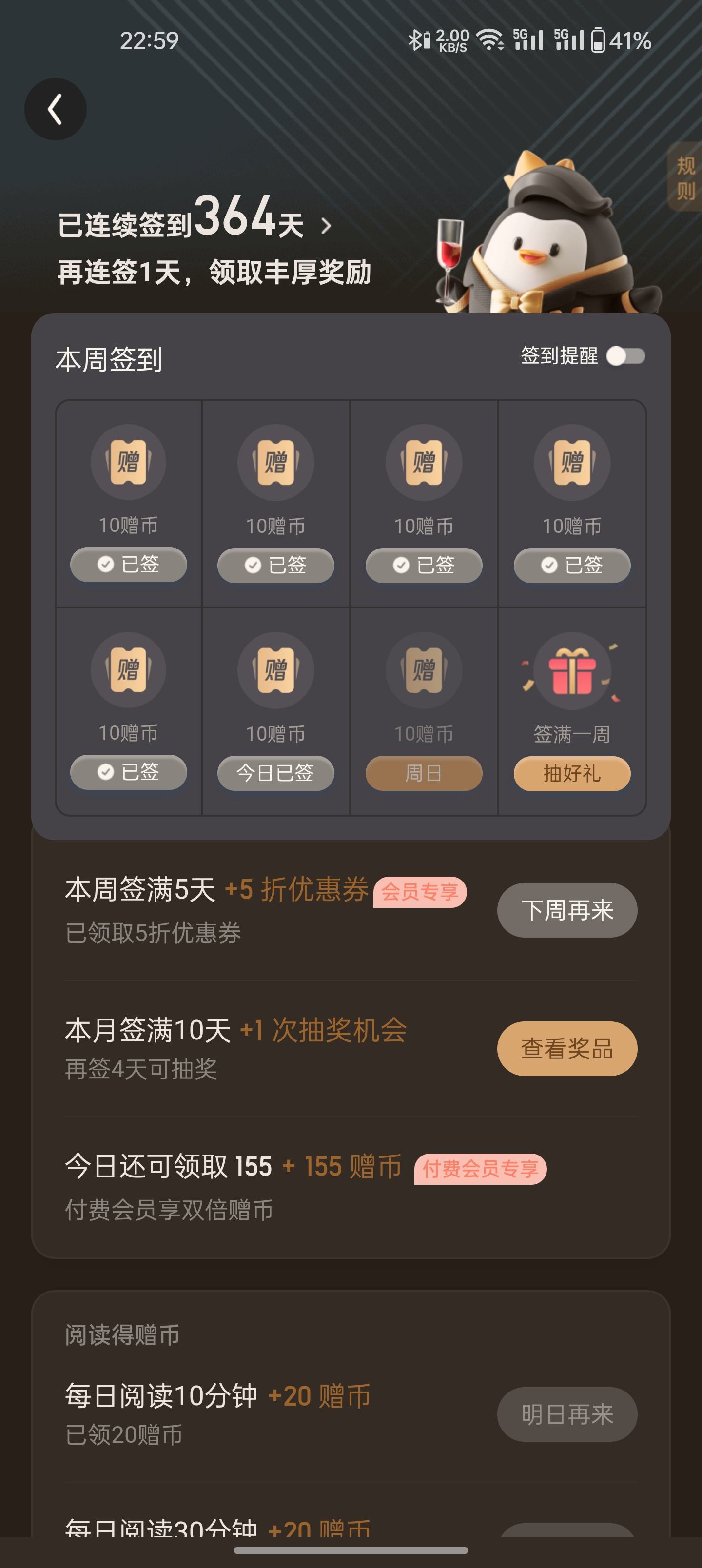The image size is (702, 1568).
Task: Tap the 周日 check-in button
Action: coord(424,774)
